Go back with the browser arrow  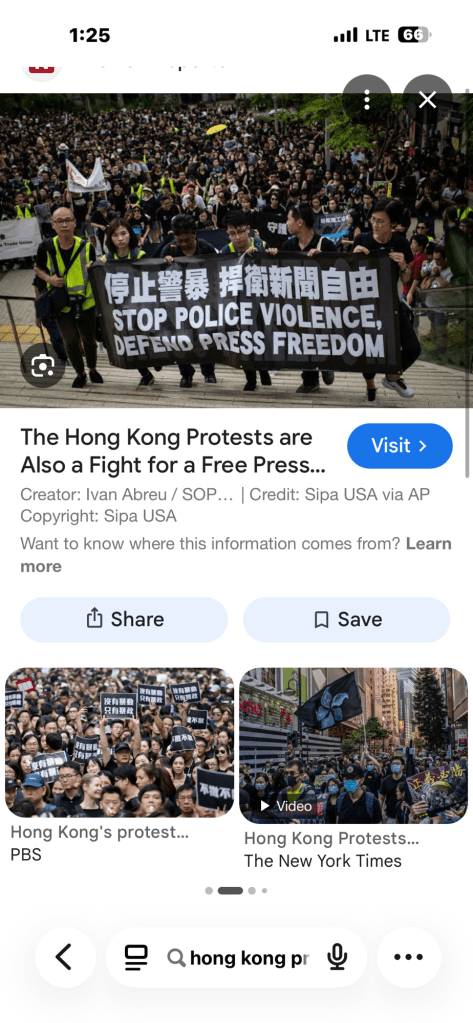click(x=65, y=957)
